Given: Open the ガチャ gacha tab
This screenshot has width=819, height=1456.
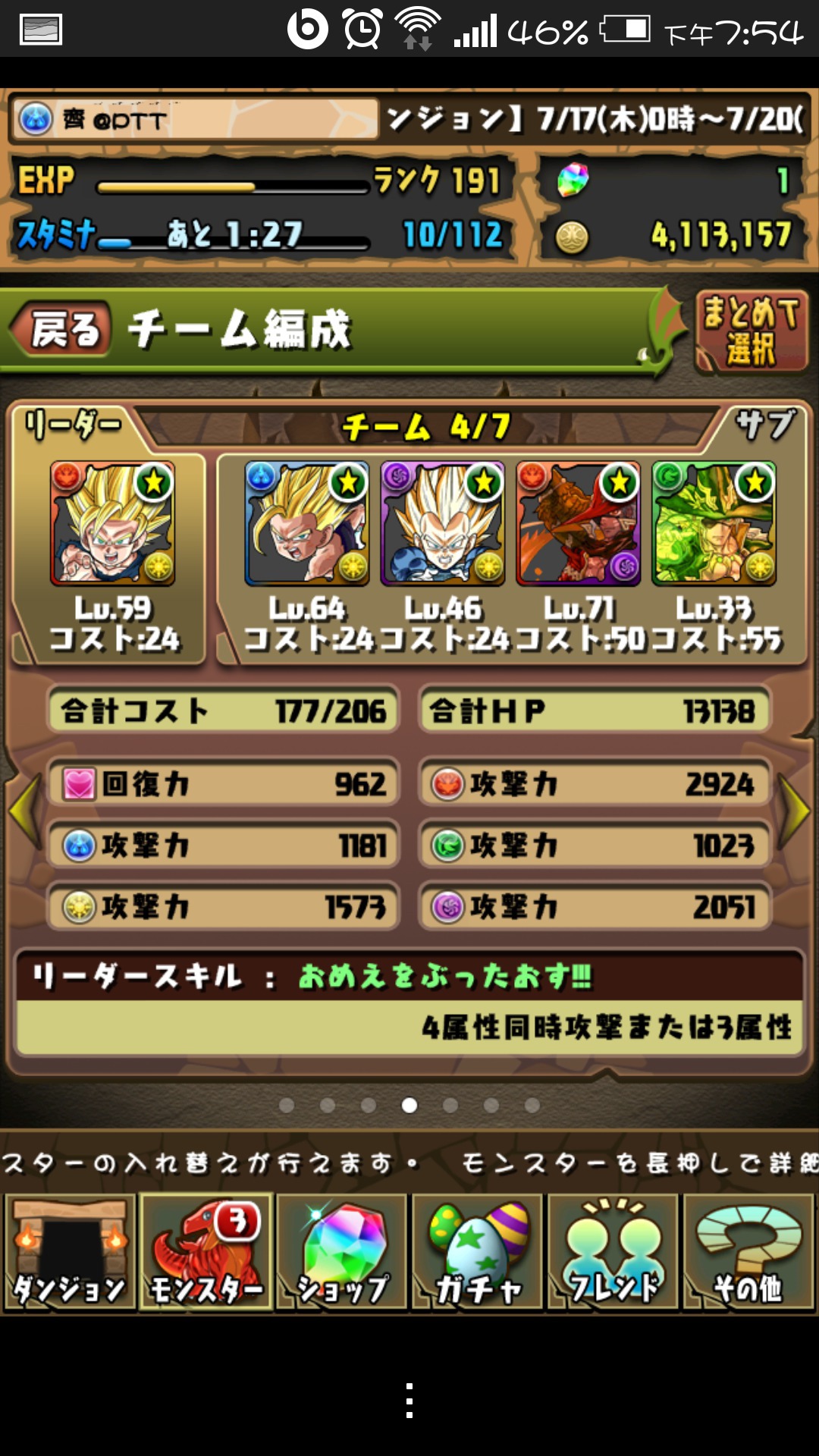Looking at the screenshot, I should point(477,1253).
